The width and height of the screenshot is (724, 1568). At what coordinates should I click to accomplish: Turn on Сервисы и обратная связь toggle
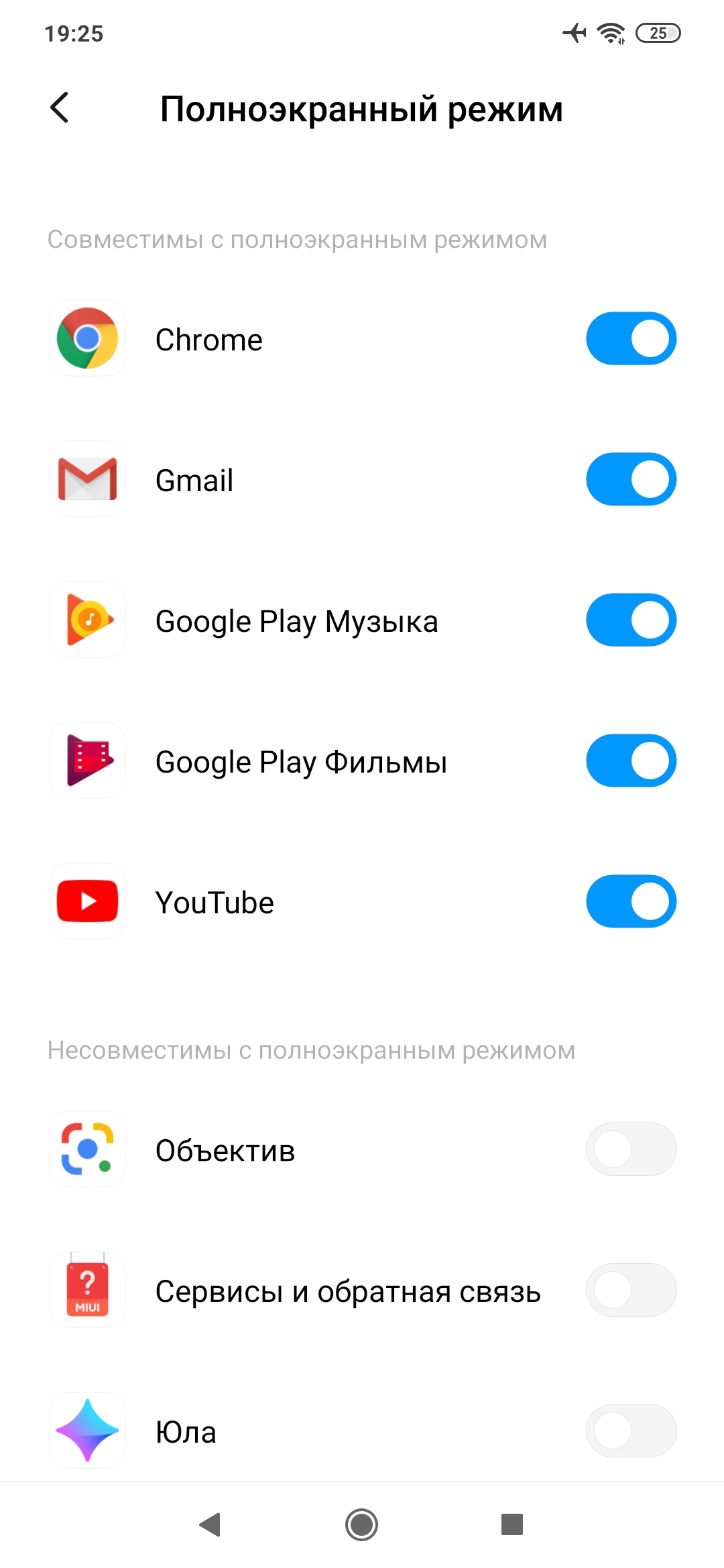[x=631, y=1291]
